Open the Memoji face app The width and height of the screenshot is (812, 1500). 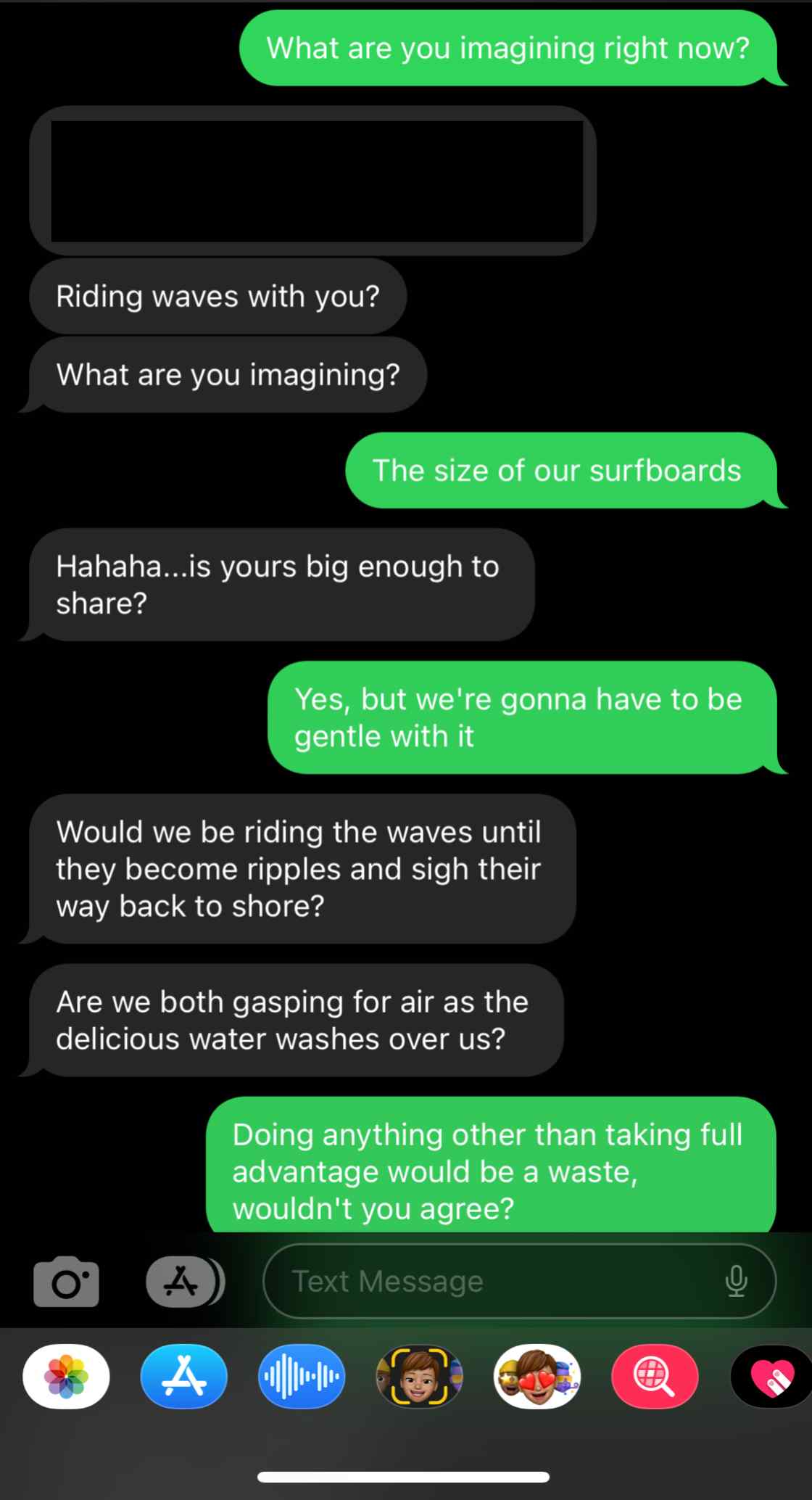pyautogui.click(x=419, y=1376)
